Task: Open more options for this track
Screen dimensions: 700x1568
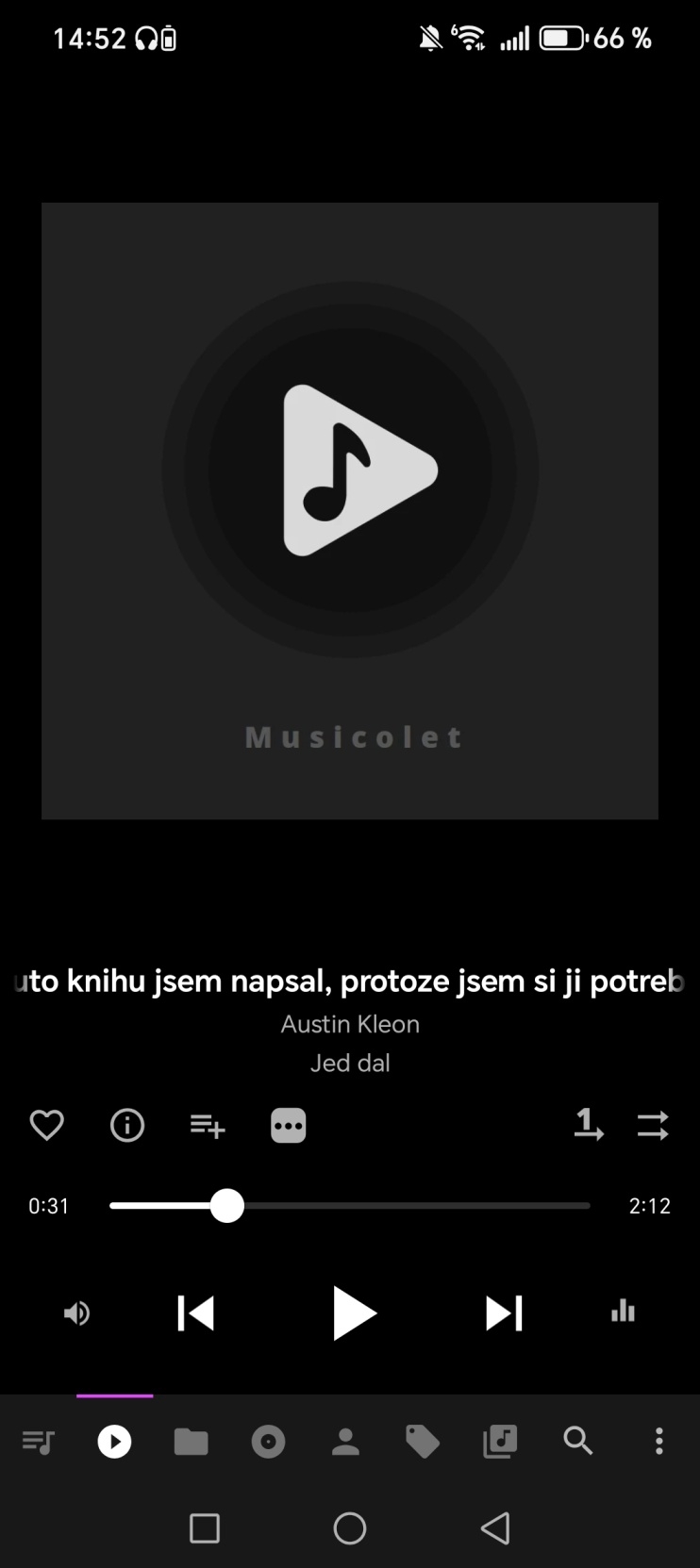Action: (x=288, y=1125)
